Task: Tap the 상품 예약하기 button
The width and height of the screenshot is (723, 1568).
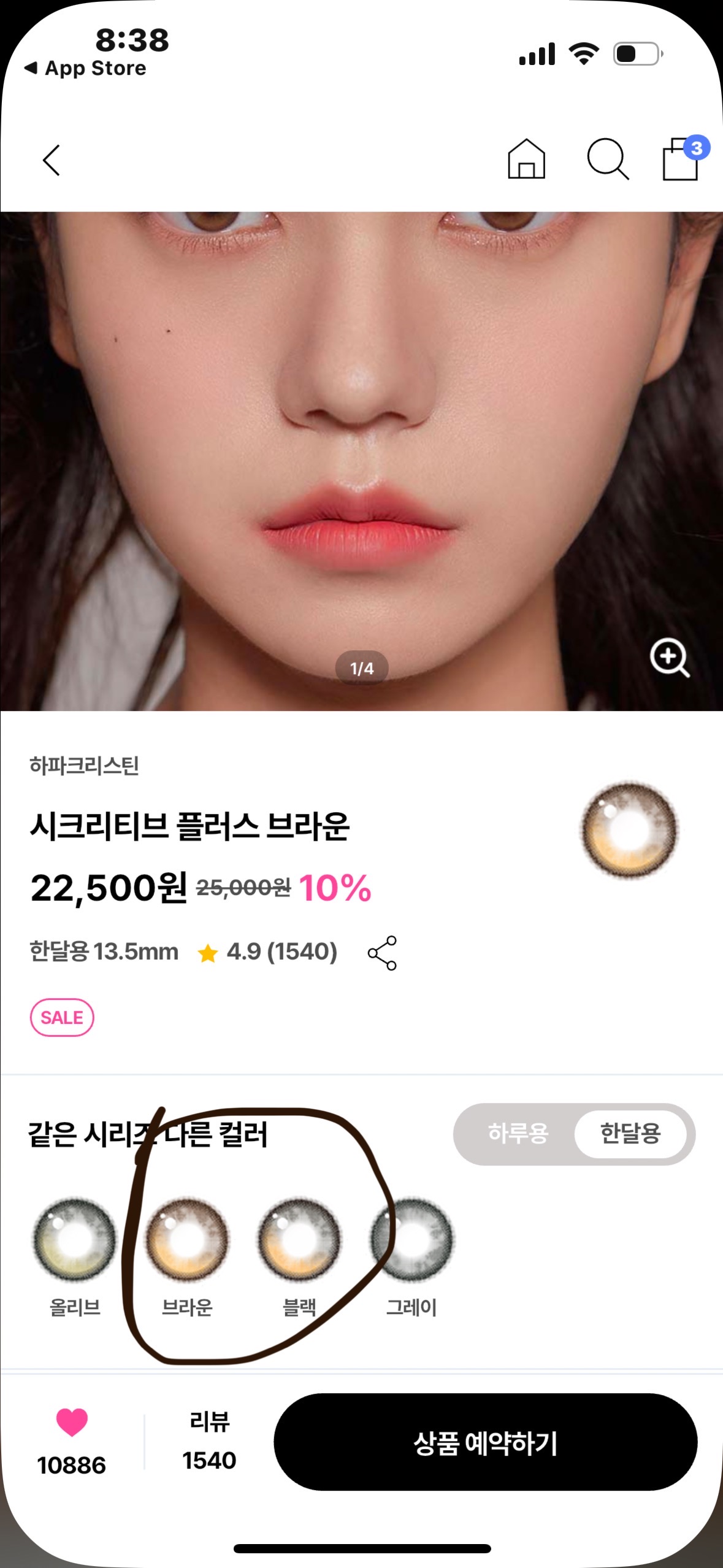Action: click(485, 1442)
